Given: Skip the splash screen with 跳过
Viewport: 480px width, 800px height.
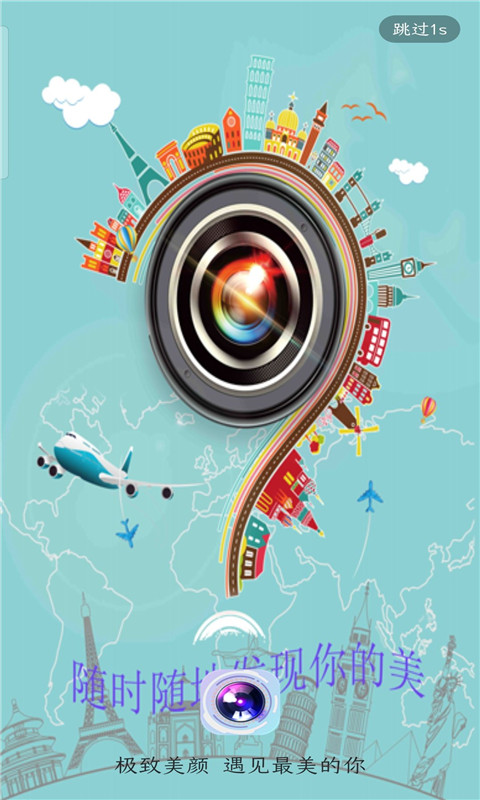Looking at the screenshot, I should point(419,29).
